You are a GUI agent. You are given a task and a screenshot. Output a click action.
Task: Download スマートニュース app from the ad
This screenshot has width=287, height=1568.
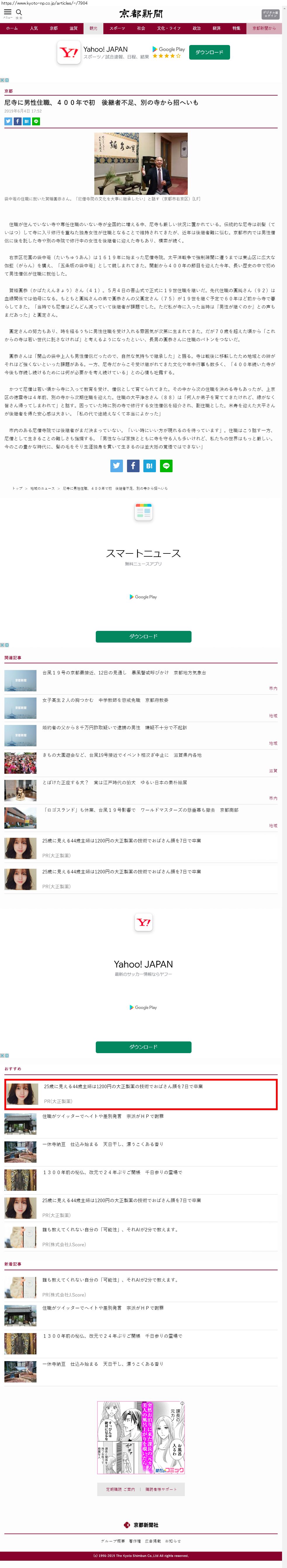point(144,636)
